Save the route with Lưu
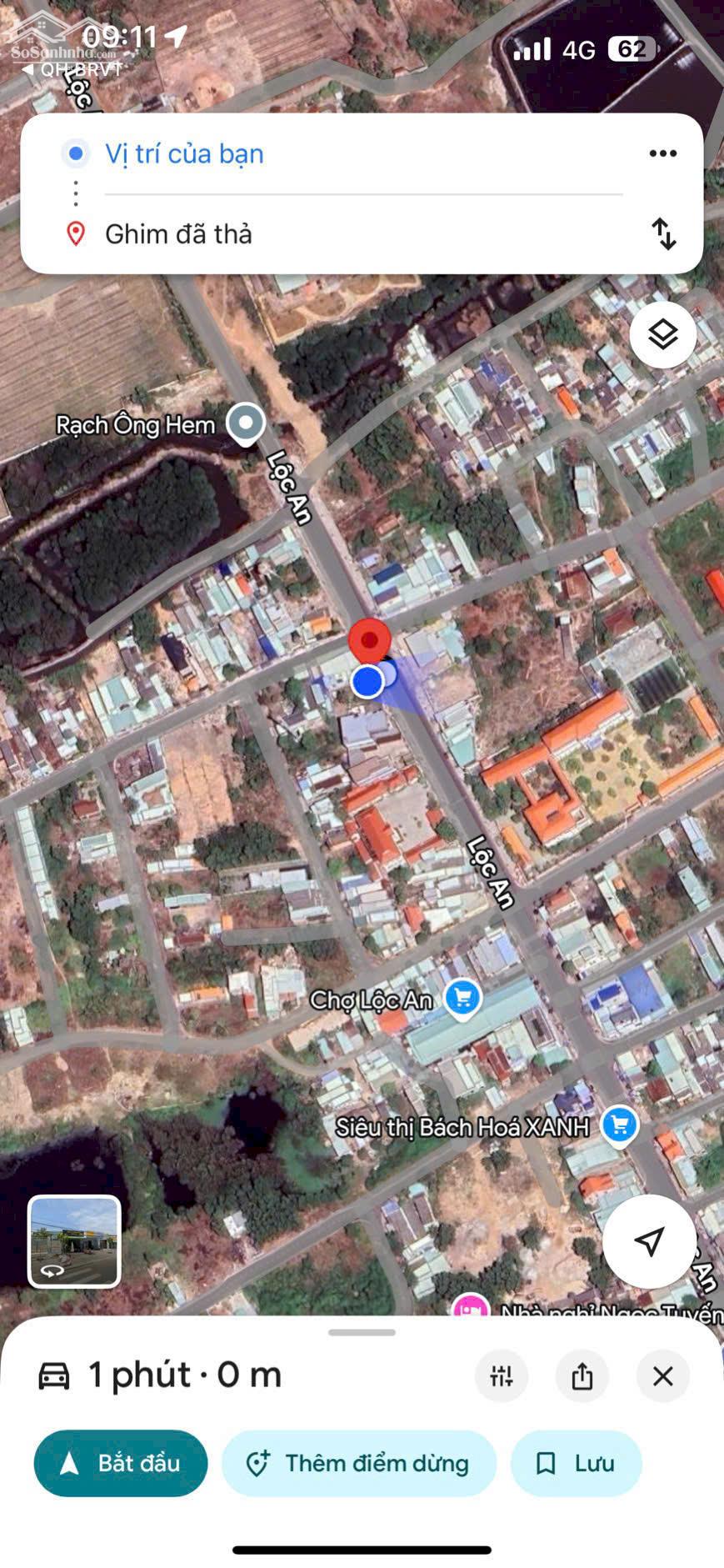Viewport: 724px width, 1568px height. click(x=576, y=1463)
